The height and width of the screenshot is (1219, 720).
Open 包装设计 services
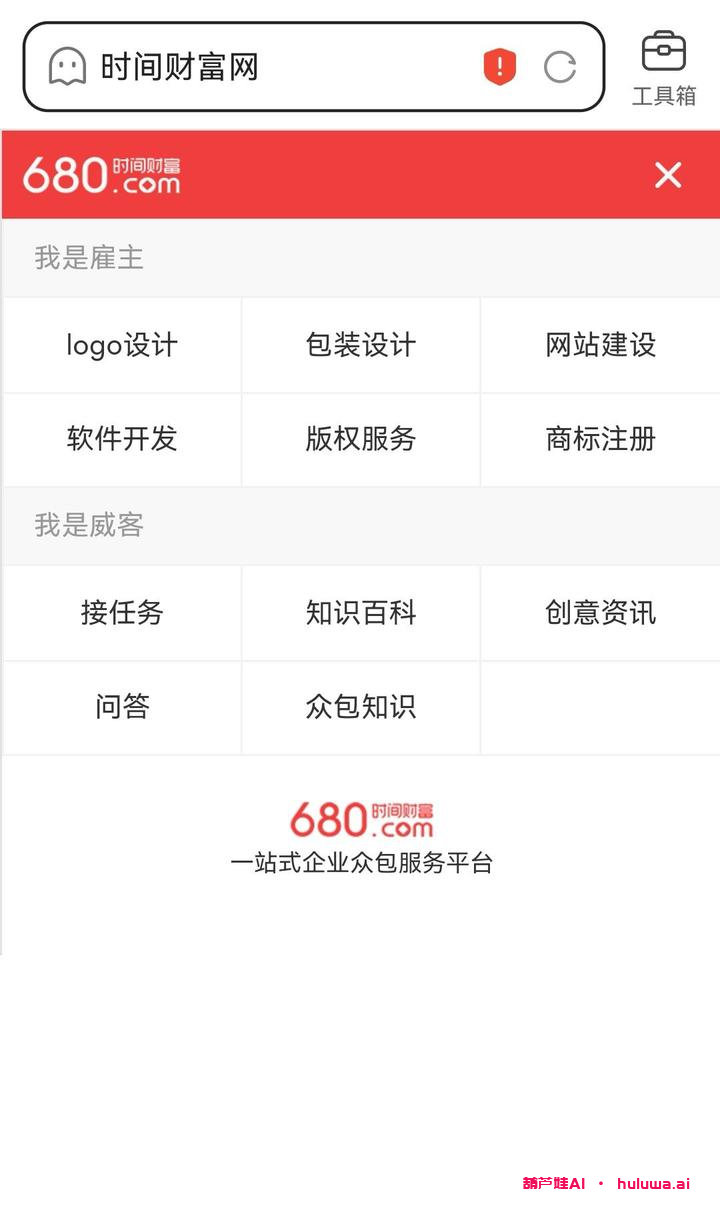[361, 345]
